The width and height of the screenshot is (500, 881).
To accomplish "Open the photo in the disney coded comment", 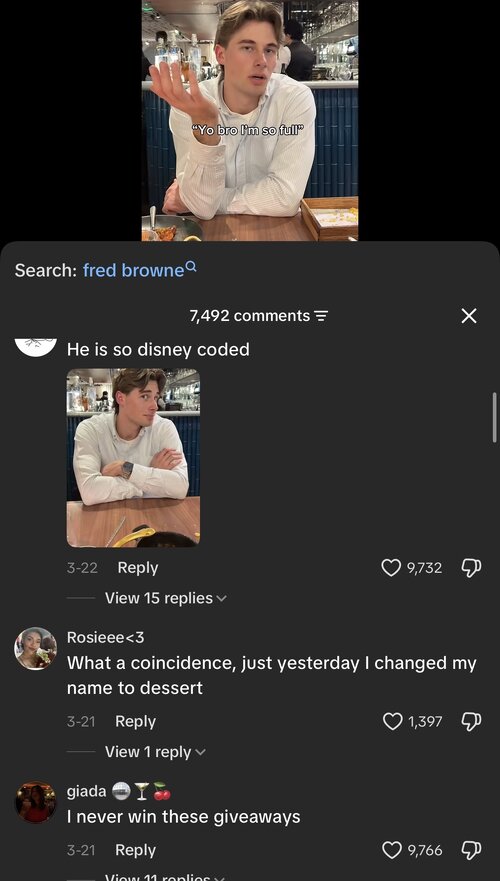I will click(133, 458).
